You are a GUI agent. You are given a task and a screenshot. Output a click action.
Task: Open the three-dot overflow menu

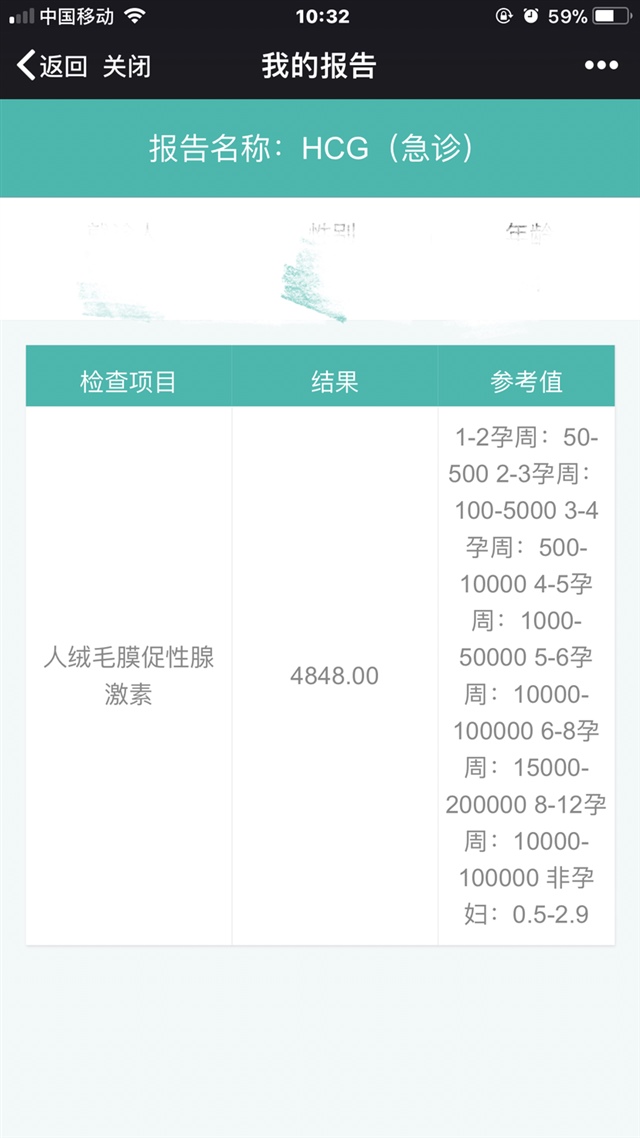coord(601,66)
